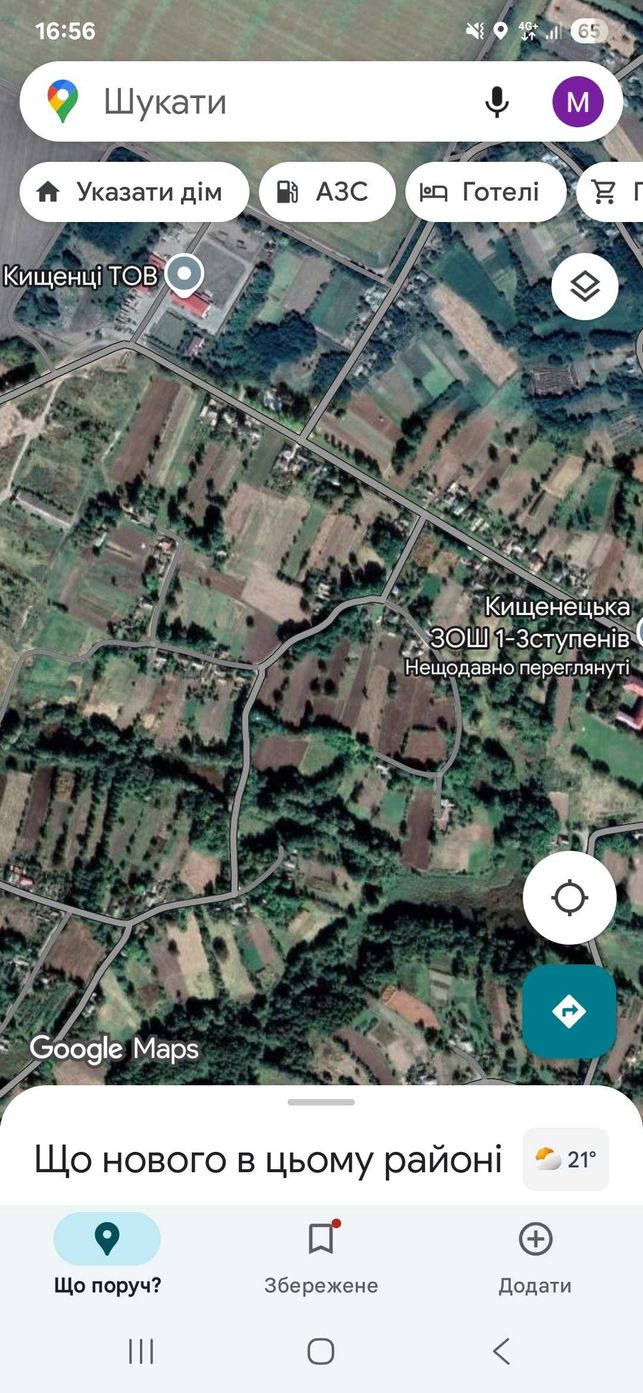Open the weather 21° widget
This screenshot has height=1393, width=643.
pos(566,1160)
